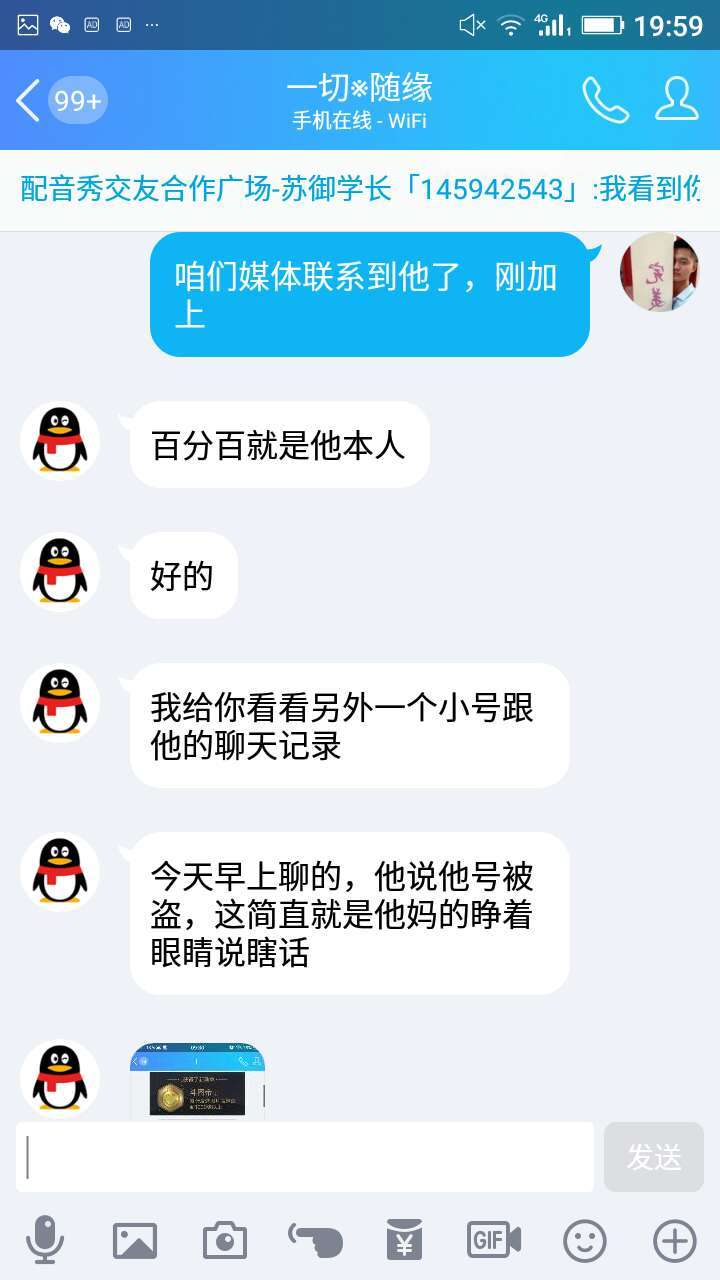Tap the penguin avatar beside 好的

coord(59,572)
